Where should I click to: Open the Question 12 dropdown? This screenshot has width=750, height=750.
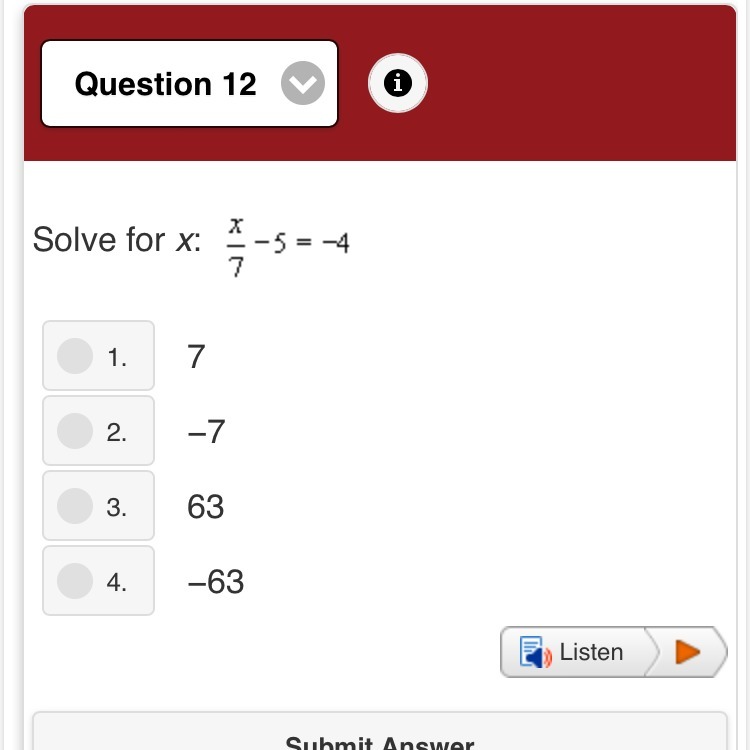pyautogui.click(x=302, y=84)
